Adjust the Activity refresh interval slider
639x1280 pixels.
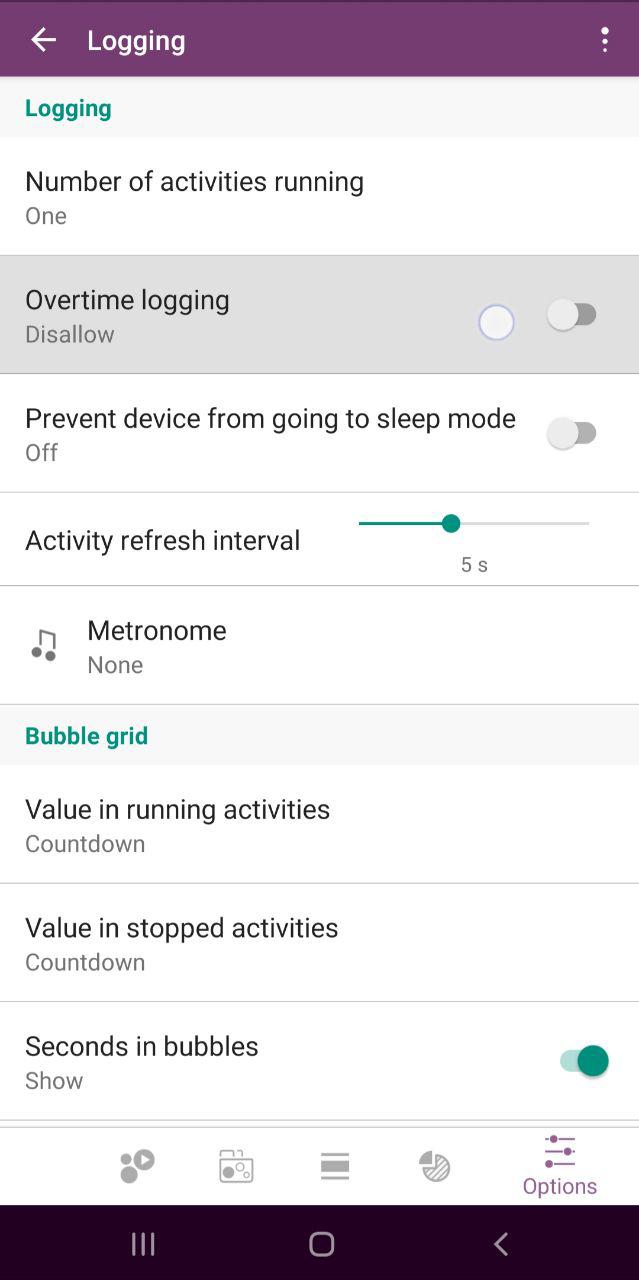[451, 523]
